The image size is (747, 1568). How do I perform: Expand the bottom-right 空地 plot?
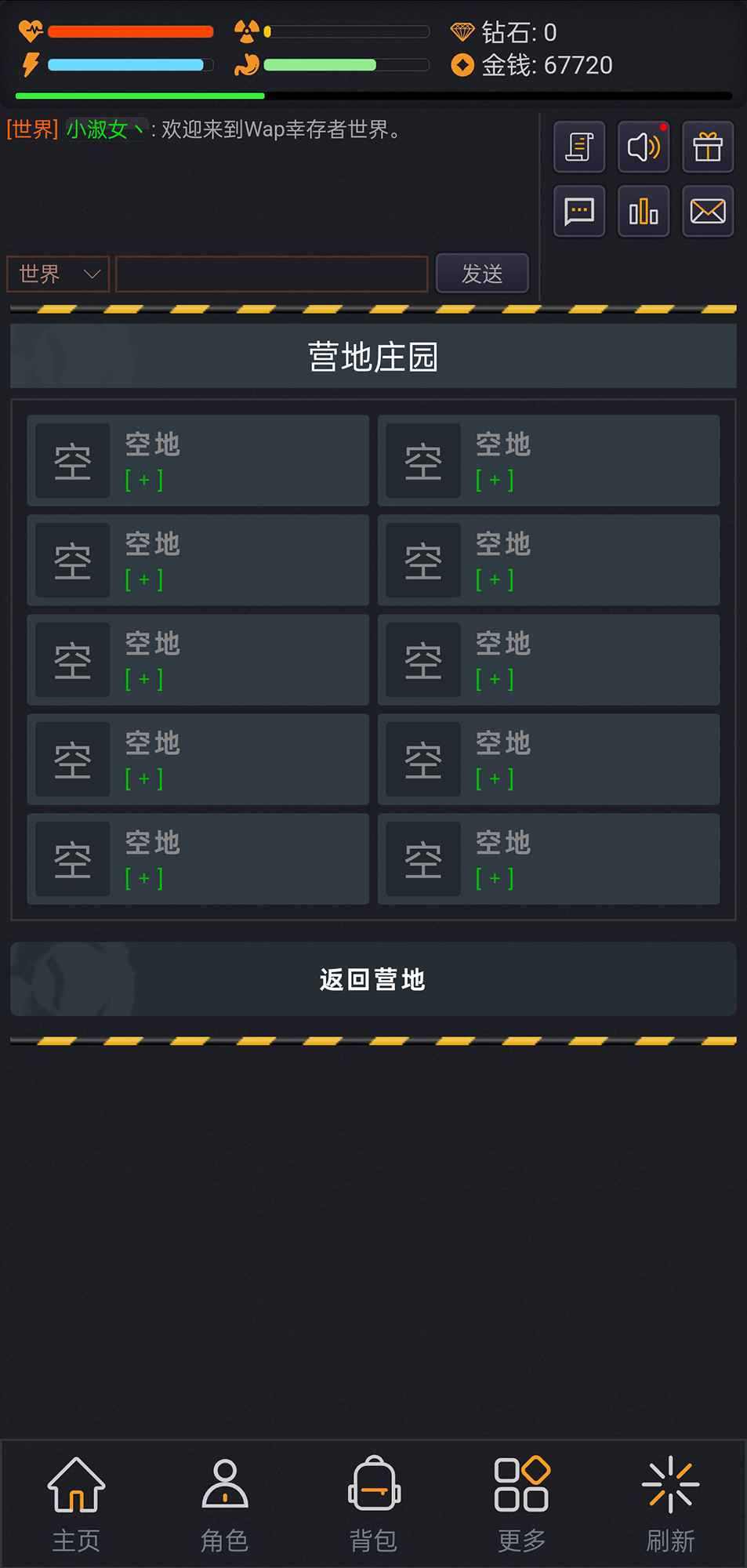coord(495,878)
